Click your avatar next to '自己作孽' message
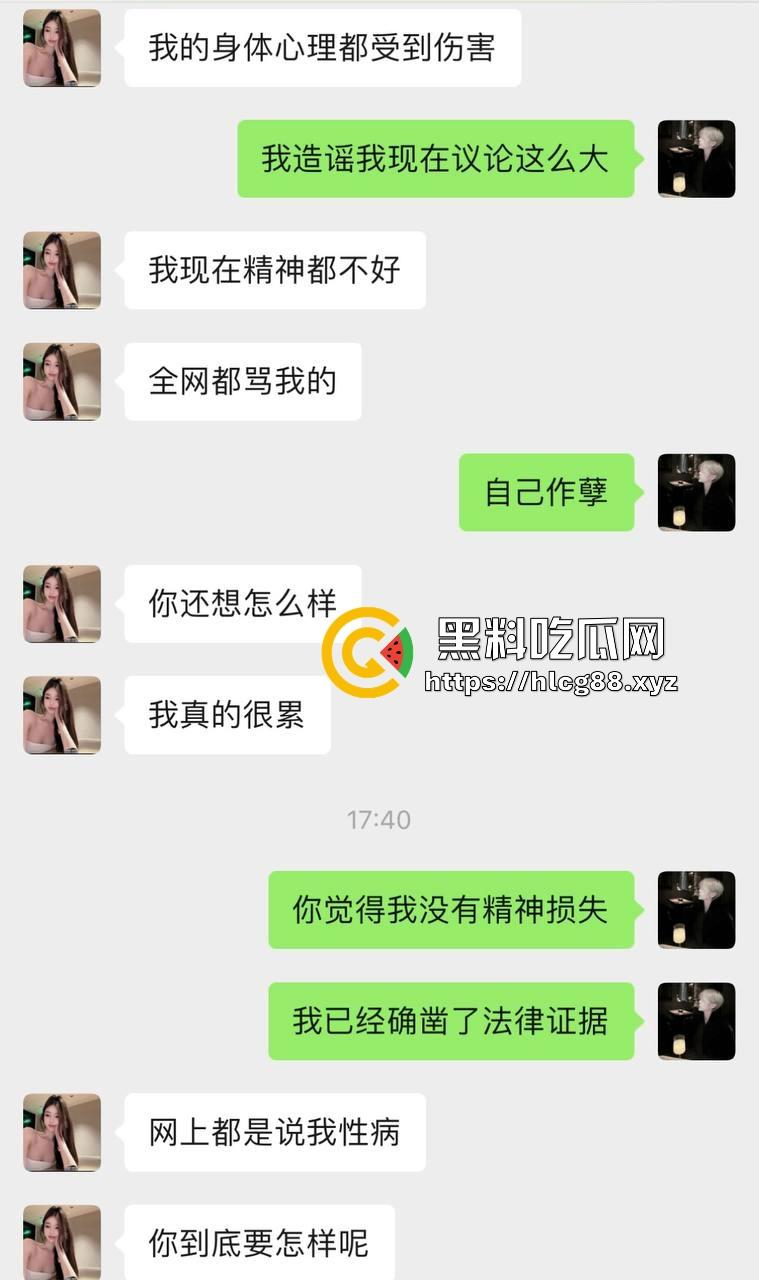759x1280 pixels. [x=696, y=492]
